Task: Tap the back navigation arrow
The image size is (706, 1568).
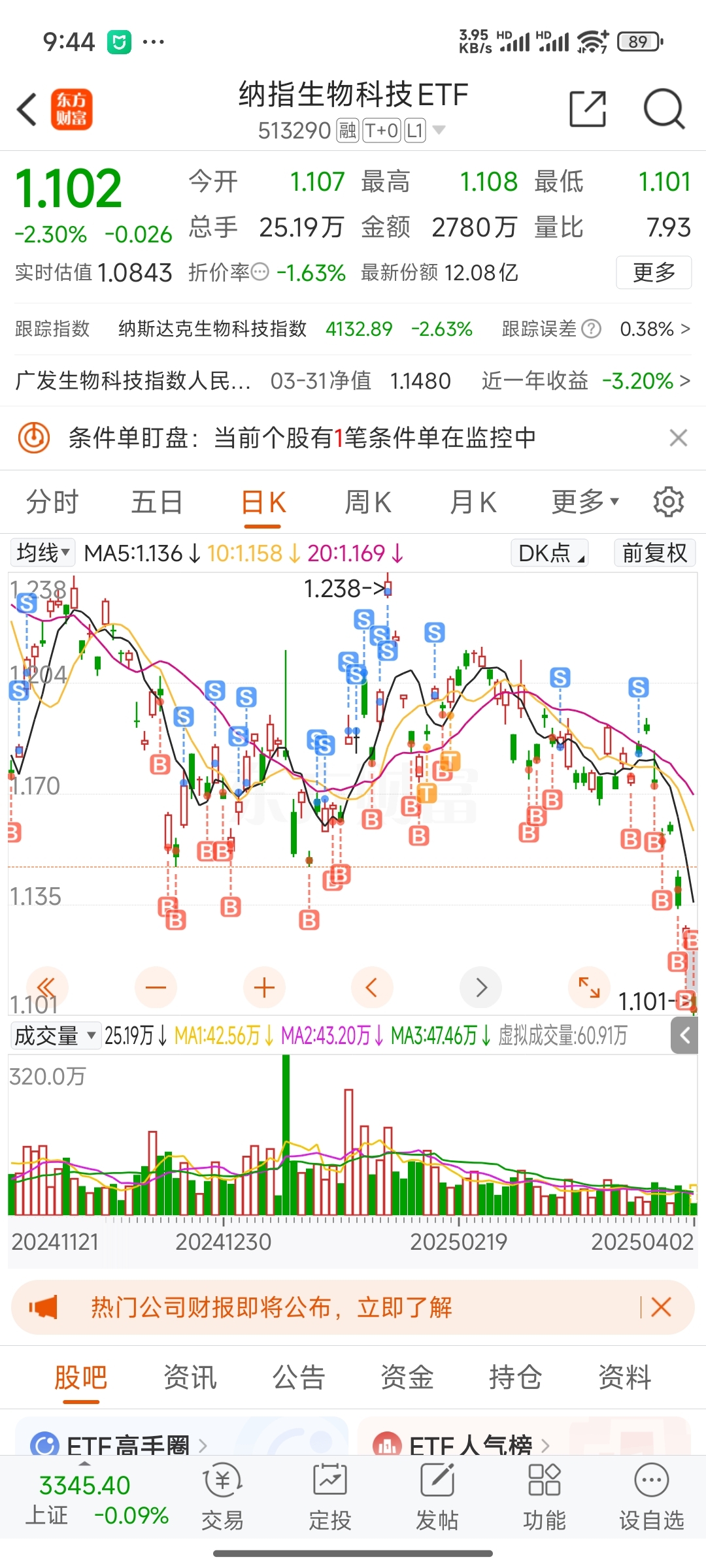Action: tap(26, 110)
